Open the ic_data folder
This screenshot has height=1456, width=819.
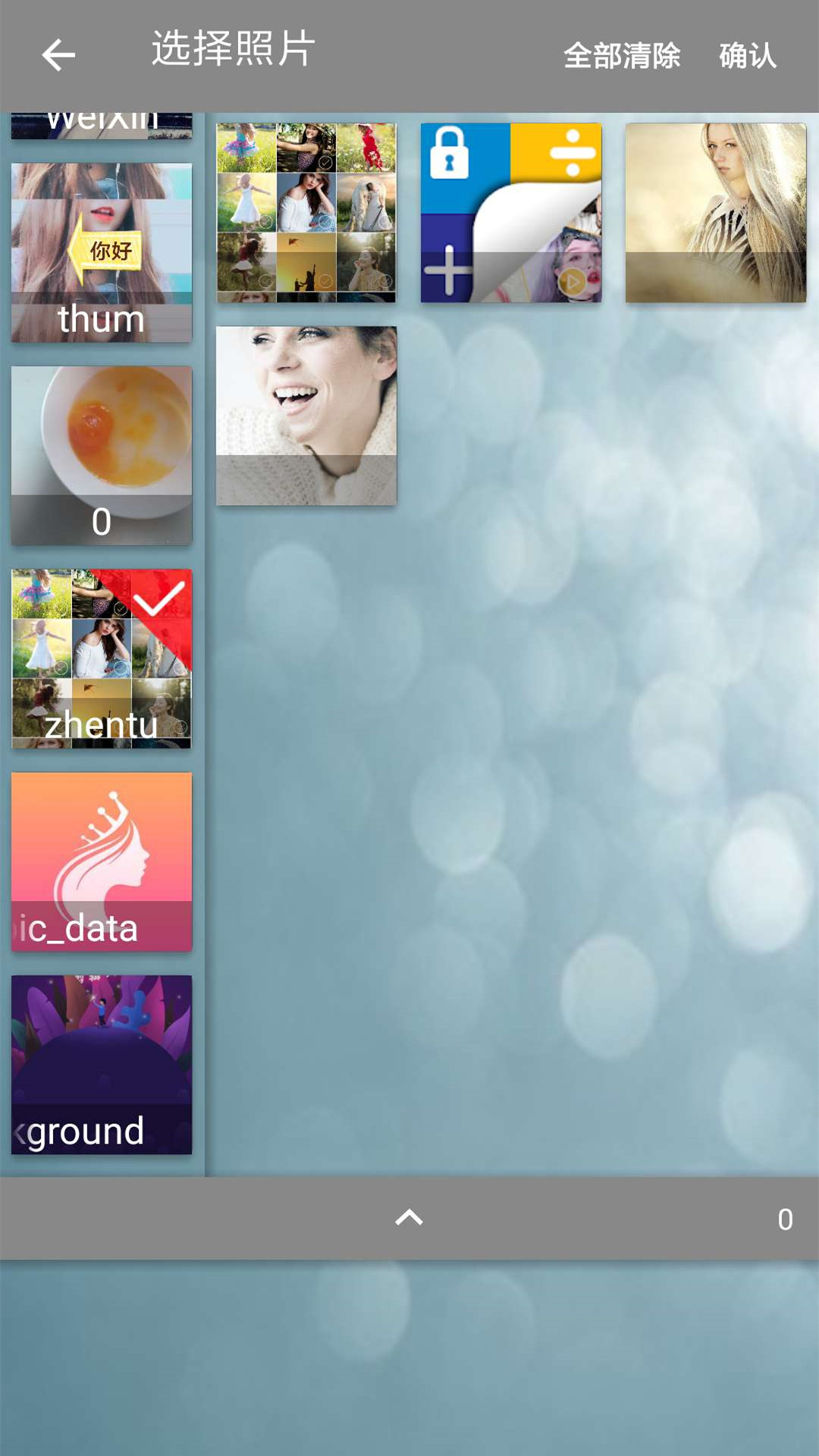coord(102,862)
